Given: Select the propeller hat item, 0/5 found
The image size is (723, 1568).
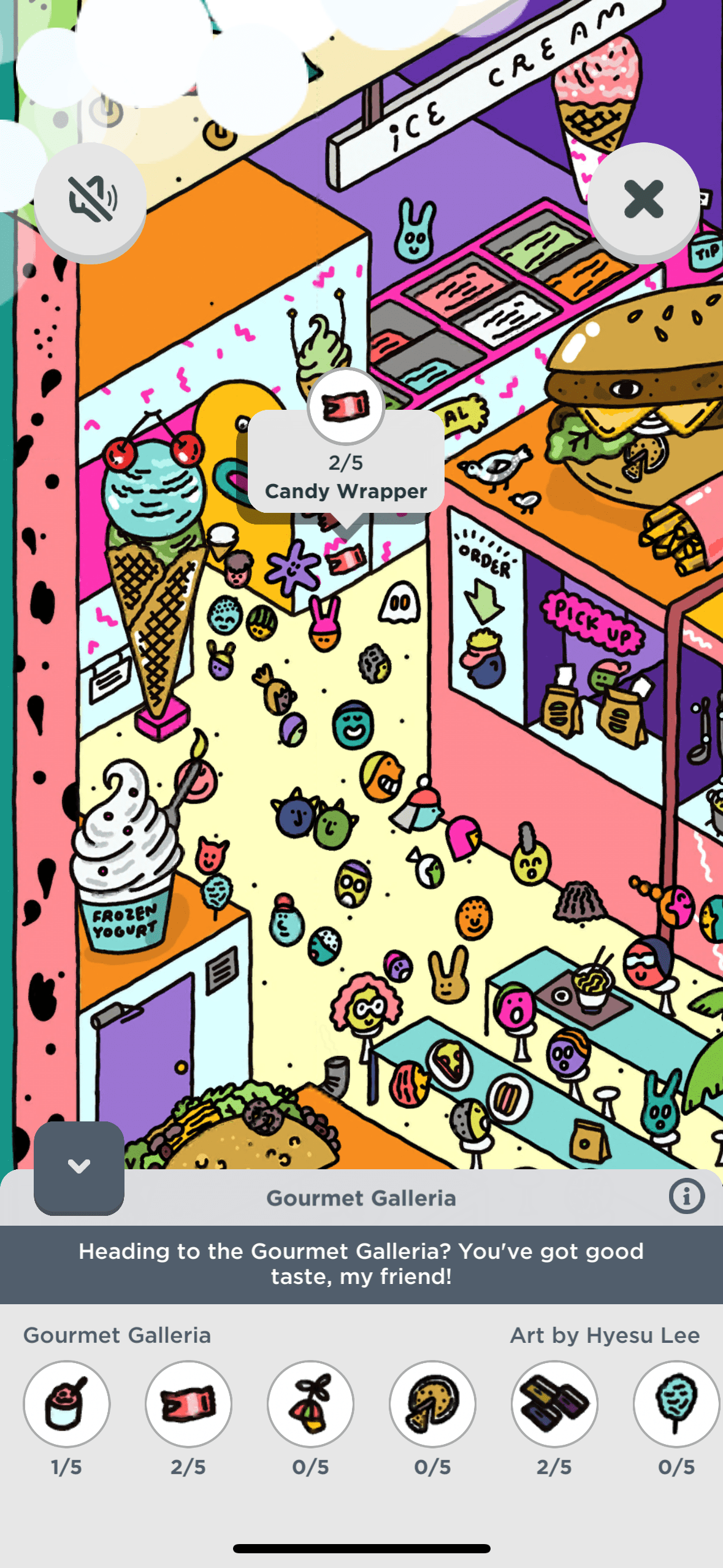Looking at the screenshot, I should click(x=310, y=1404).
